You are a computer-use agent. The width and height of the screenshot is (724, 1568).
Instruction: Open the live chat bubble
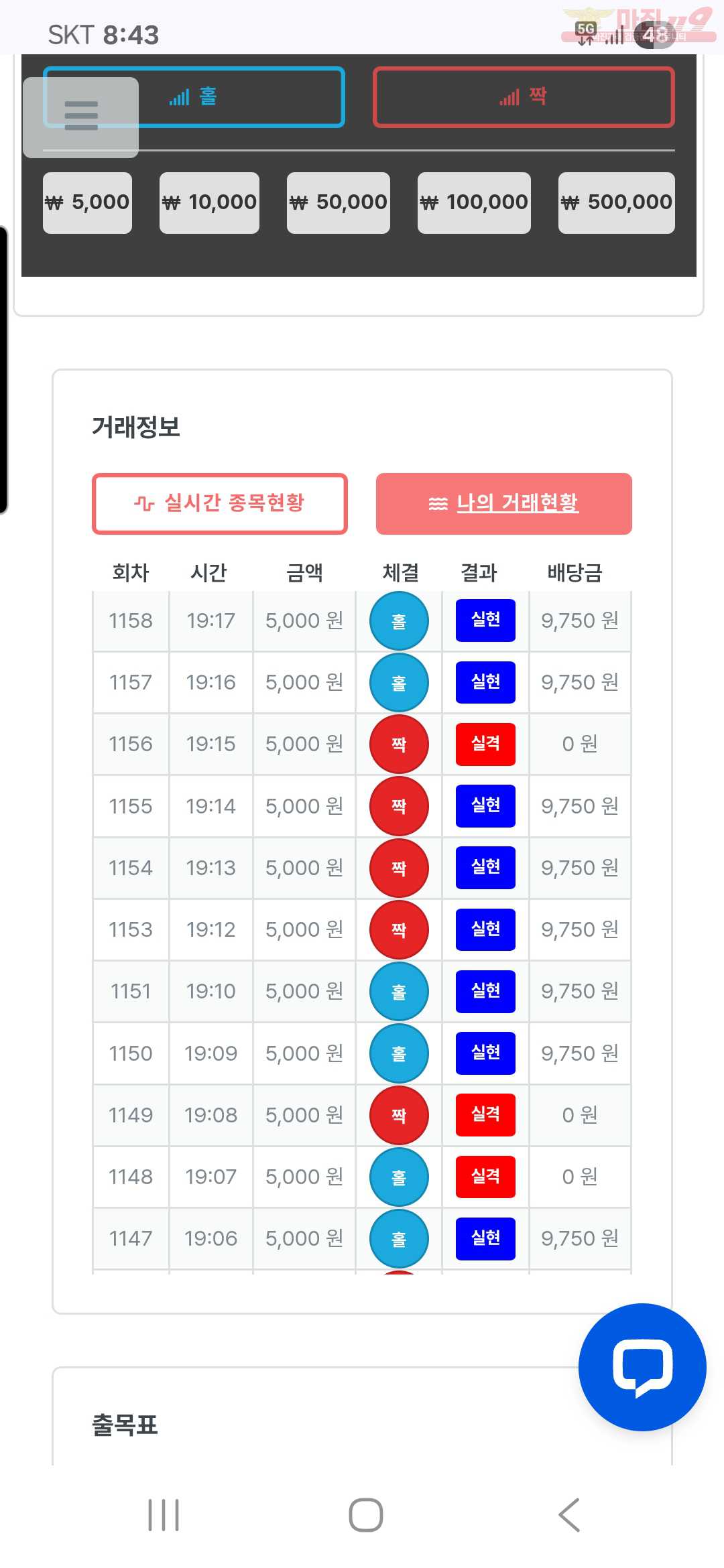642,1366
